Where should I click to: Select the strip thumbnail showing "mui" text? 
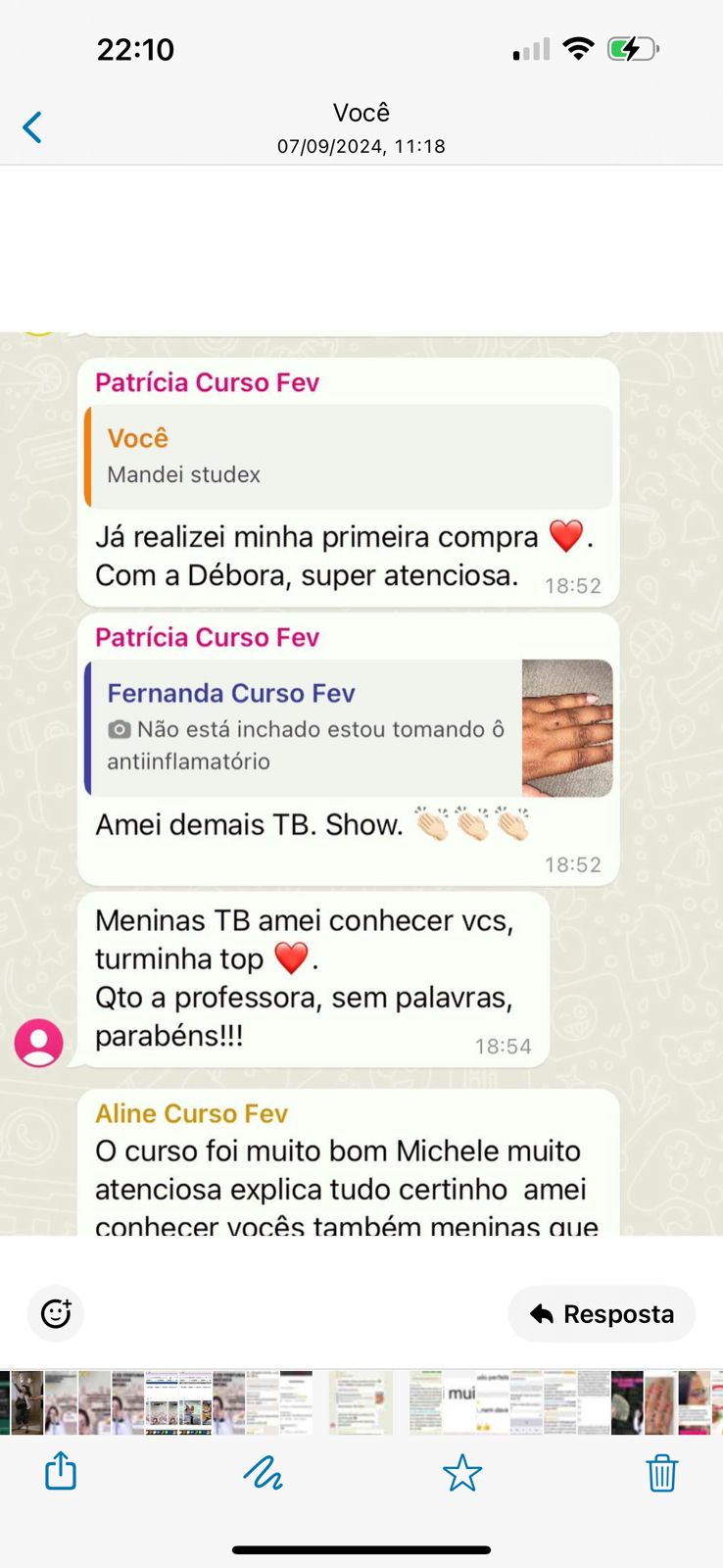(459, 1402)
